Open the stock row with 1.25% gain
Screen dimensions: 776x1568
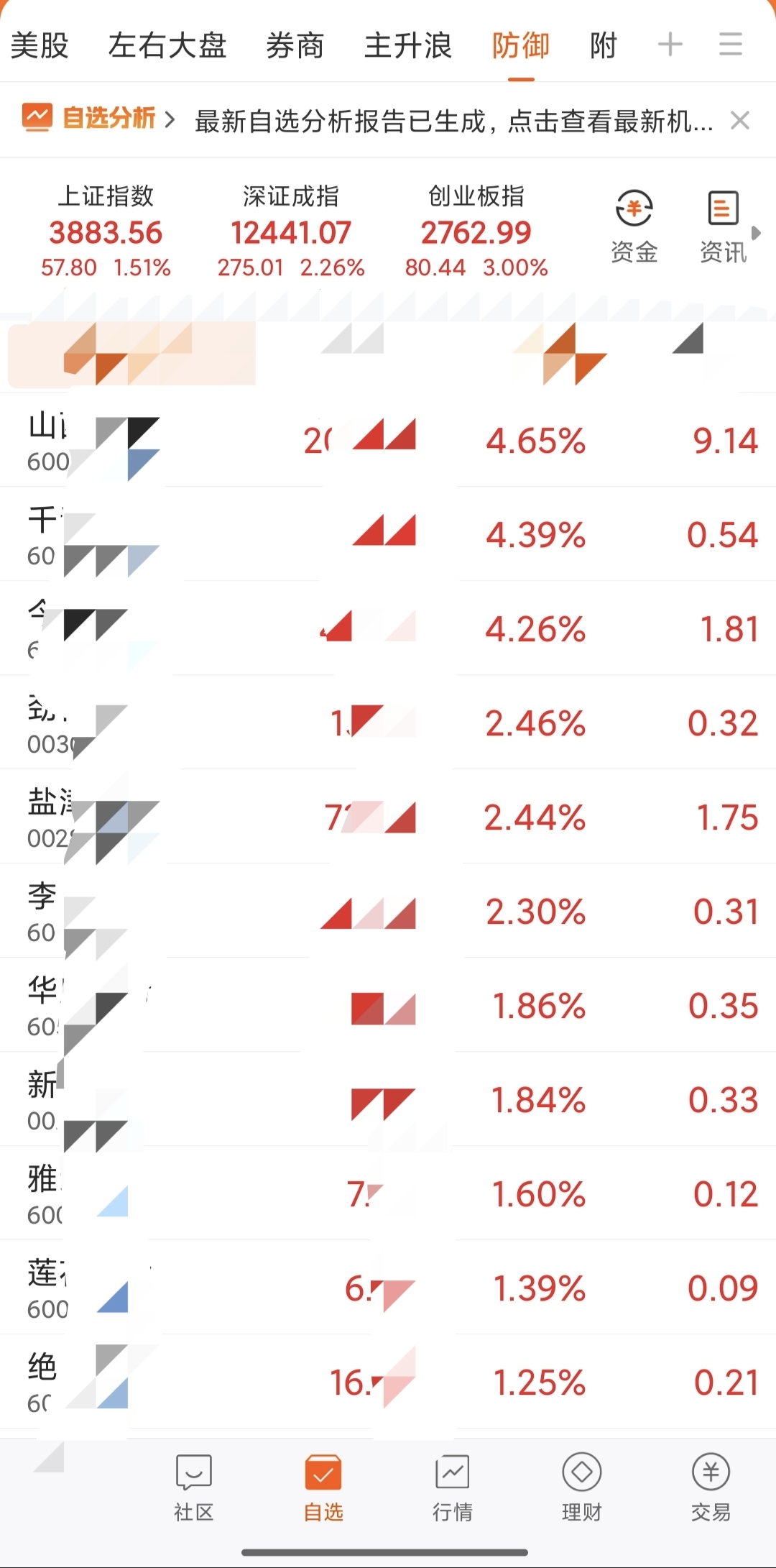point(388,1382)
